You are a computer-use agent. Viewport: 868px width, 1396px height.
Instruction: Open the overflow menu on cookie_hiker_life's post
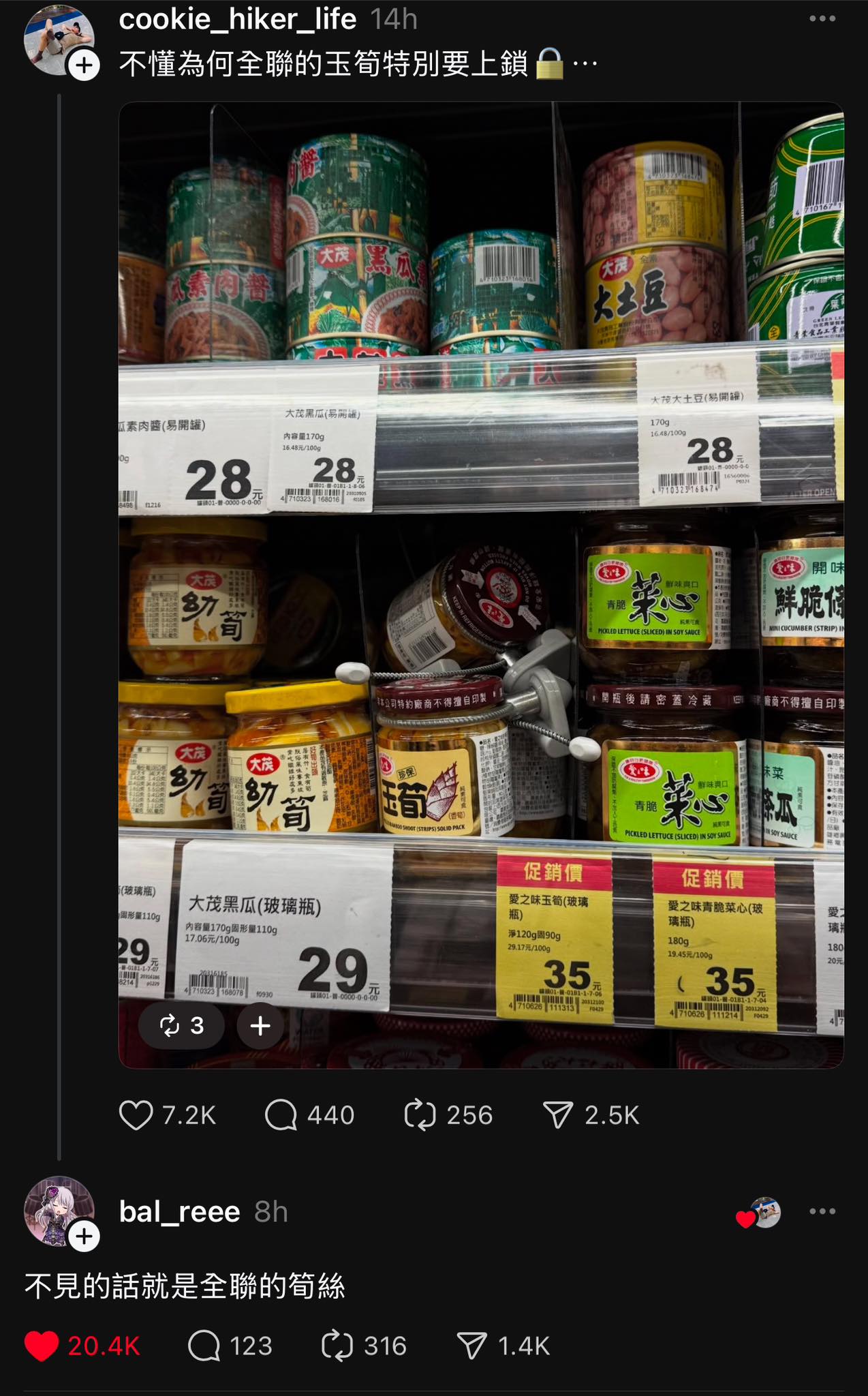(822, 19)
